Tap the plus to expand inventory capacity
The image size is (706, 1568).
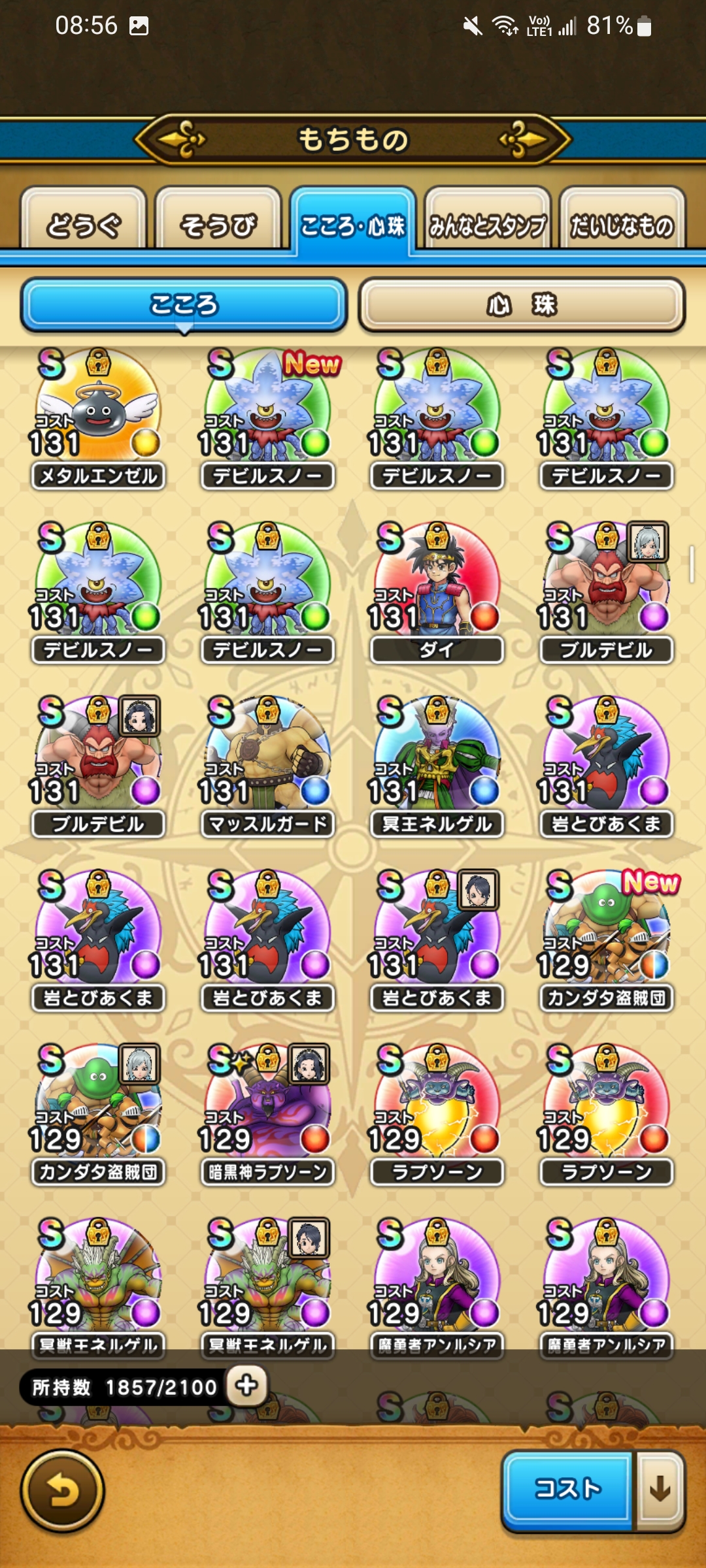click(246, 1385)
